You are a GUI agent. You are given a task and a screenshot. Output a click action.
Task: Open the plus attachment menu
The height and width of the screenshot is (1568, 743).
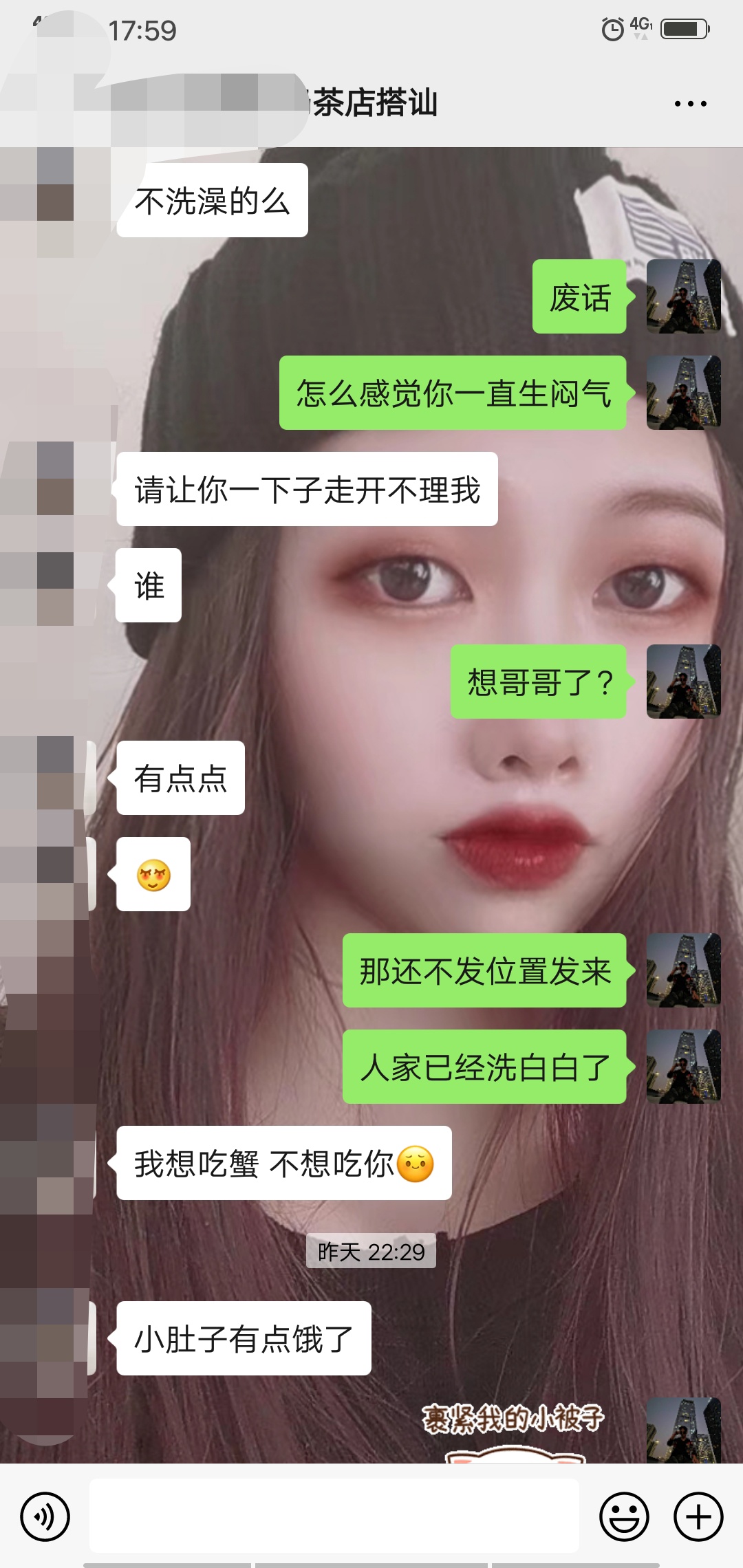698,1516
